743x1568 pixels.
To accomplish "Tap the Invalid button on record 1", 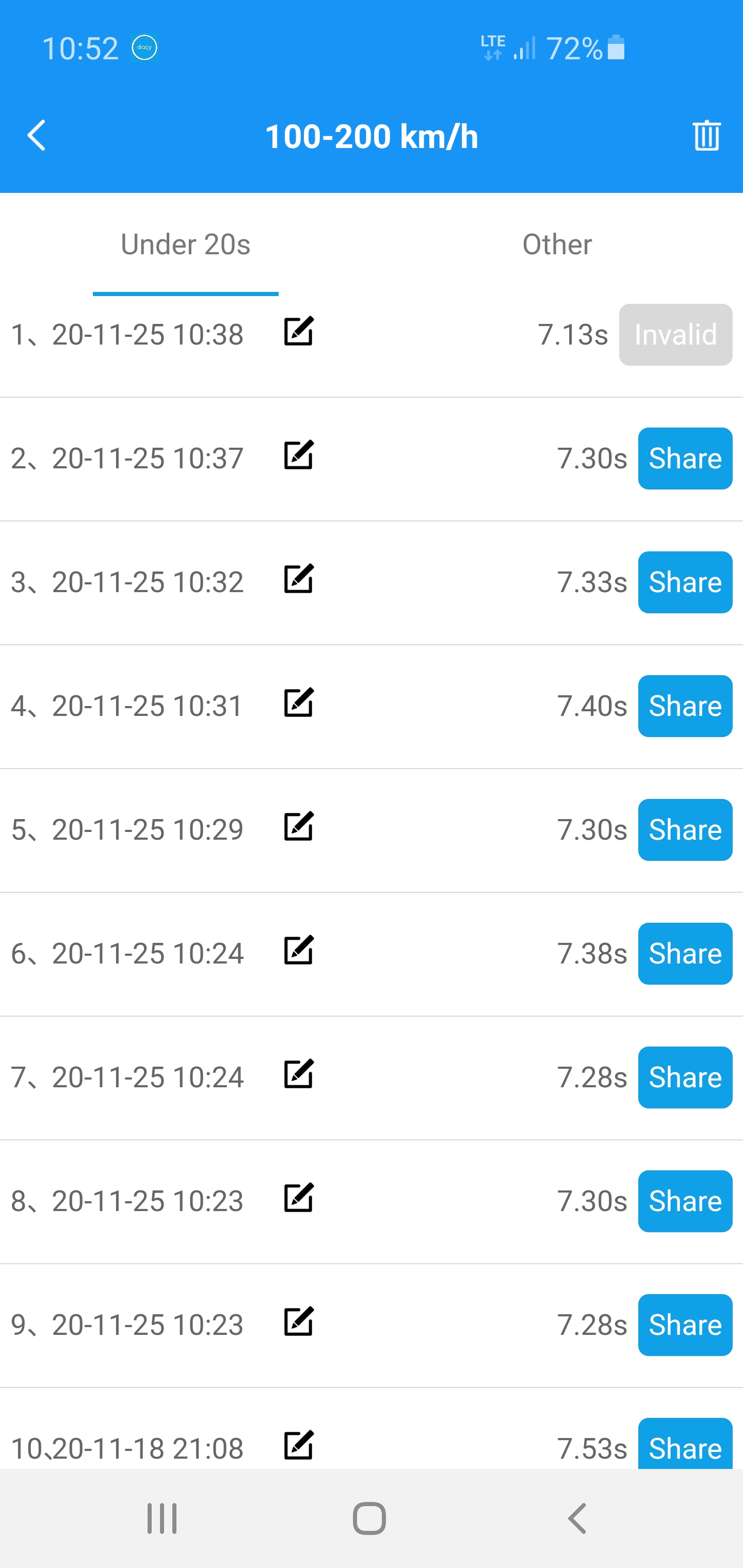I will [675, 335].
